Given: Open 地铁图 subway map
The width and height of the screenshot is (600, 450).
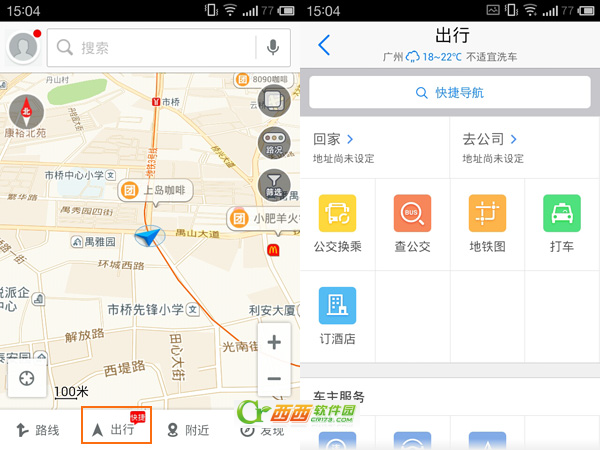Looking at the screenshot, I should (x=487, y=223).
